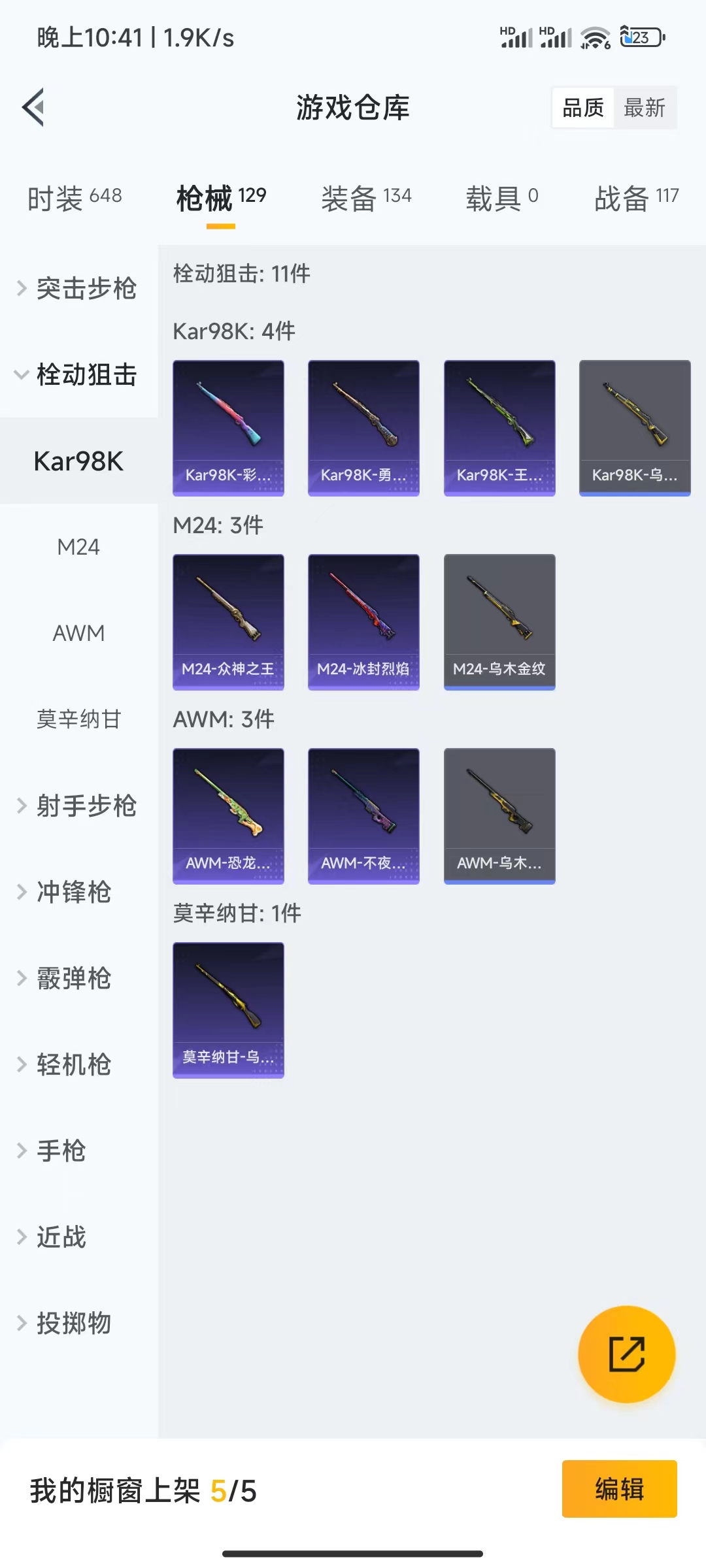
Task: Sort items by 品质 quality
Action: 584,106
